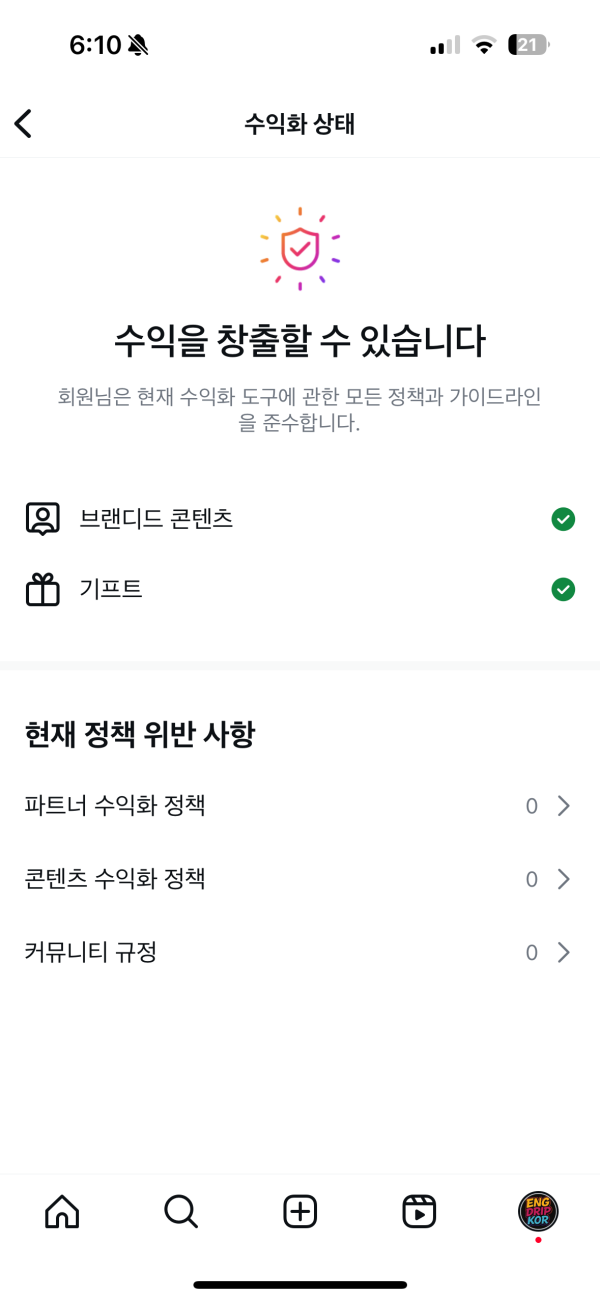Switch to the Home tab
The width and height of the screenshot is (600, 1301).
tap(62, 1212)
